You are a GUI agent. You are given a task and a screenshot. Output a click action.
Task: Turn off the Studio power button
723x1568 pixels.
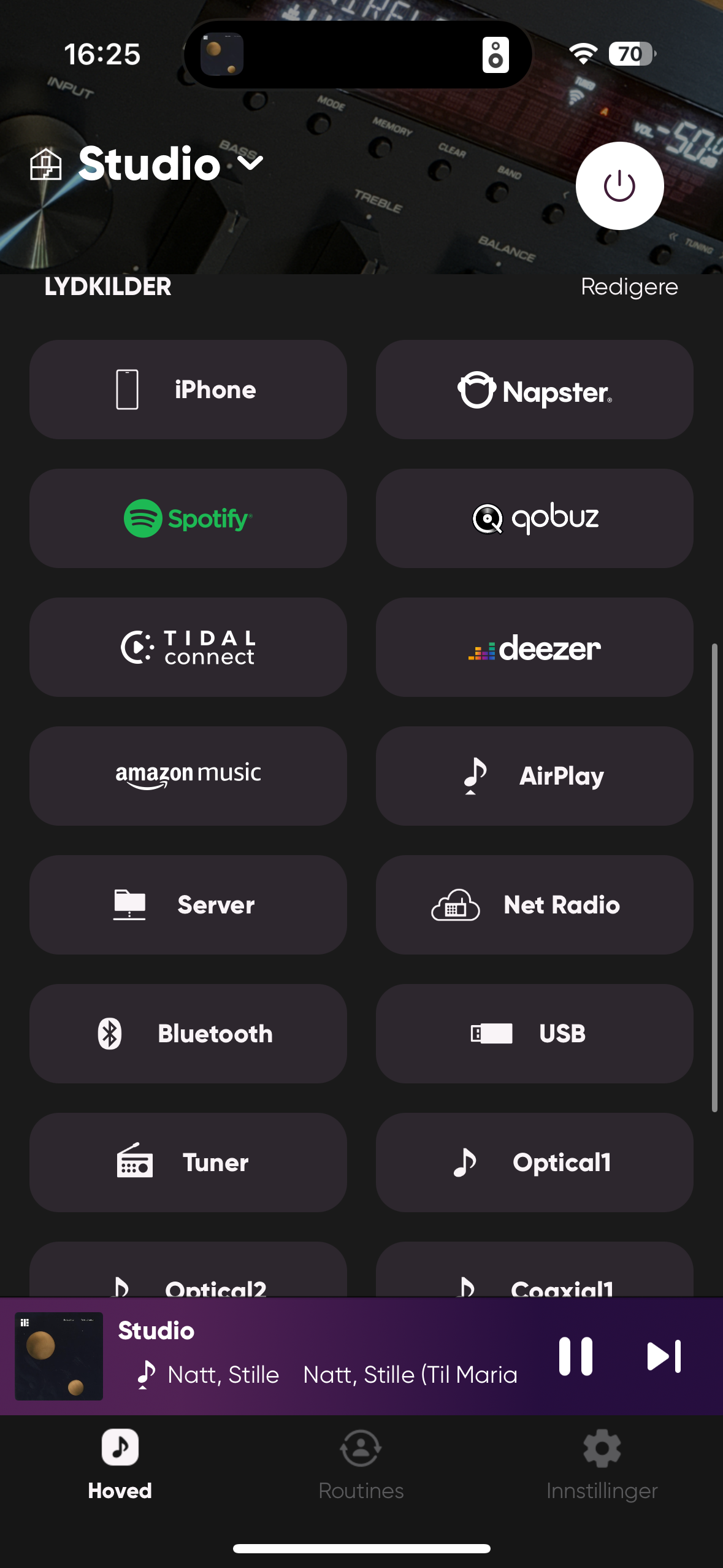(x=619, y=186)
